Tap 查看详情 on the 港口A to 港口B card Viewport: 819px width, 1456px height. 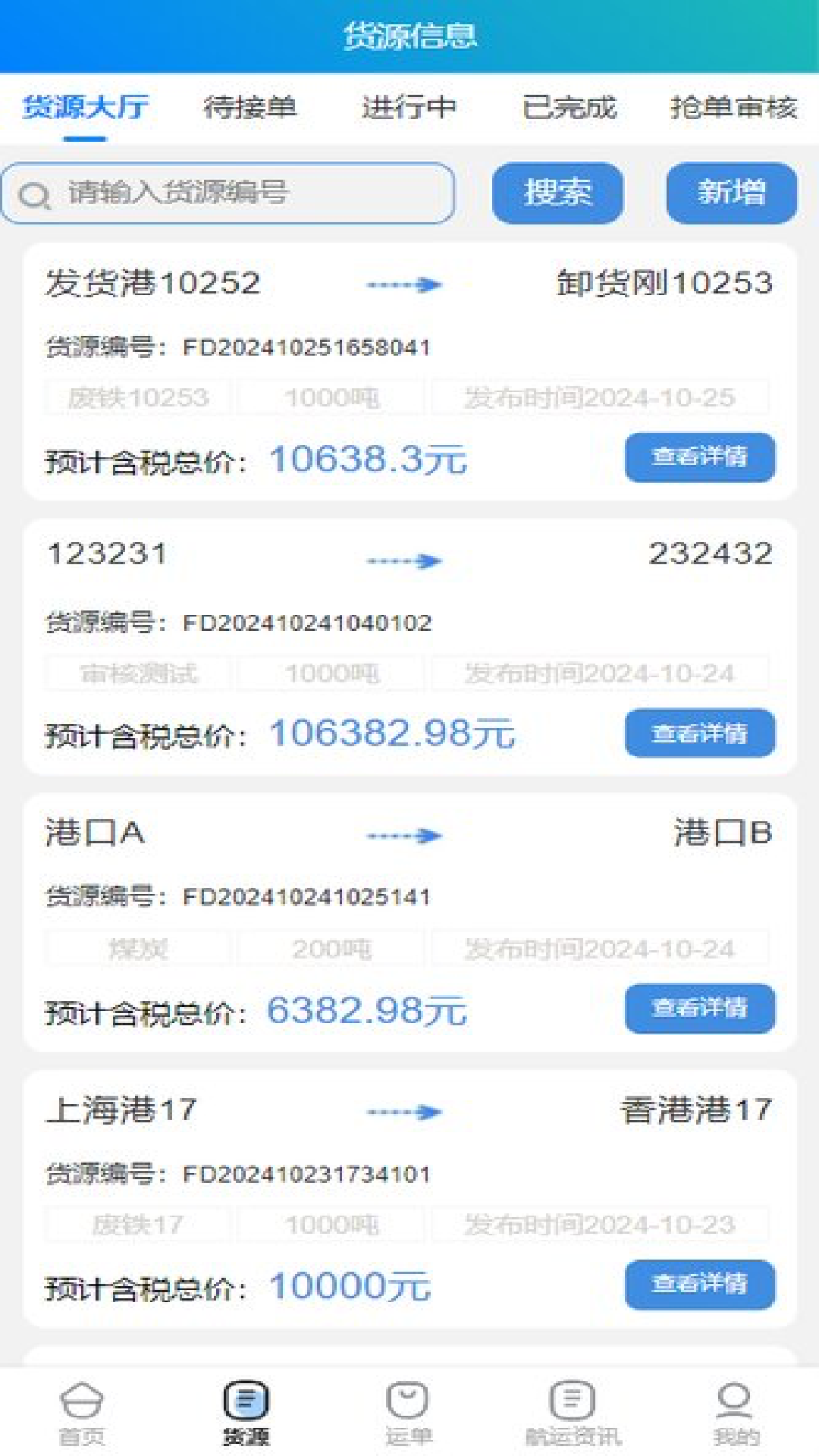coord(699,1009)
